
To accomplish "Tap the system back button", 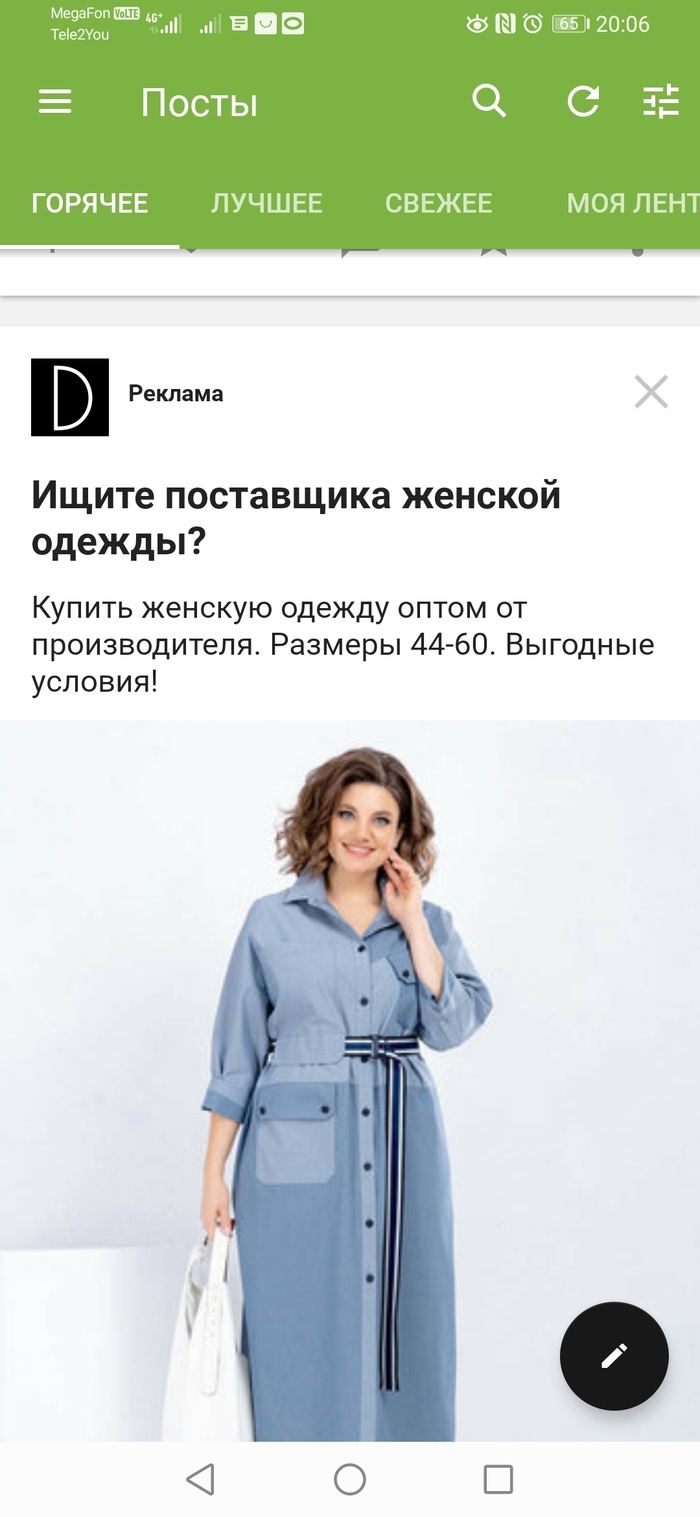I will (x=201, y=1479).
